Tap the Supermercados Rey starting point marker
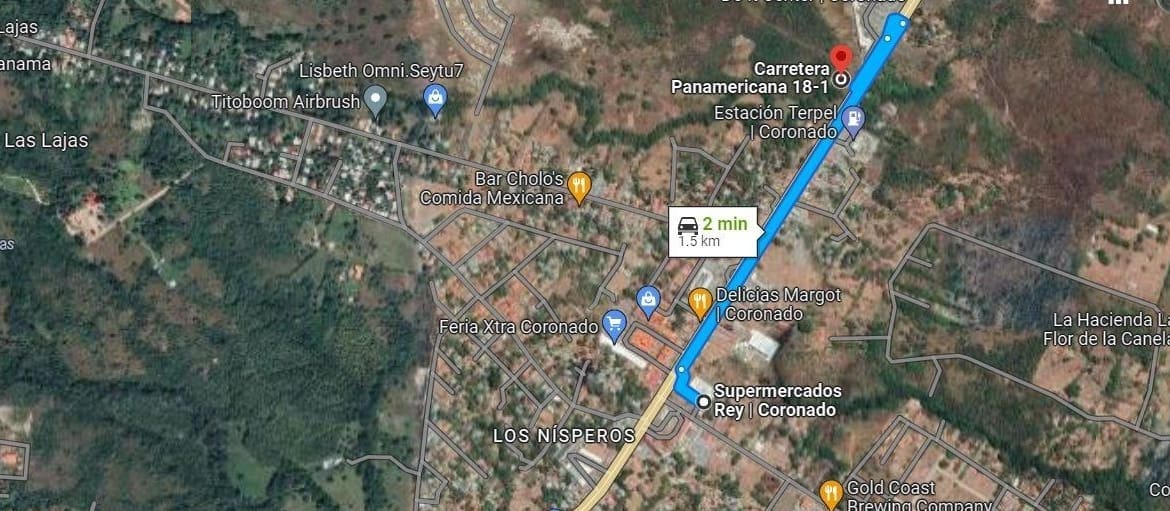The width and height of the screenshot is (1170, 511). pyautogui.click(x=704, y=402)
